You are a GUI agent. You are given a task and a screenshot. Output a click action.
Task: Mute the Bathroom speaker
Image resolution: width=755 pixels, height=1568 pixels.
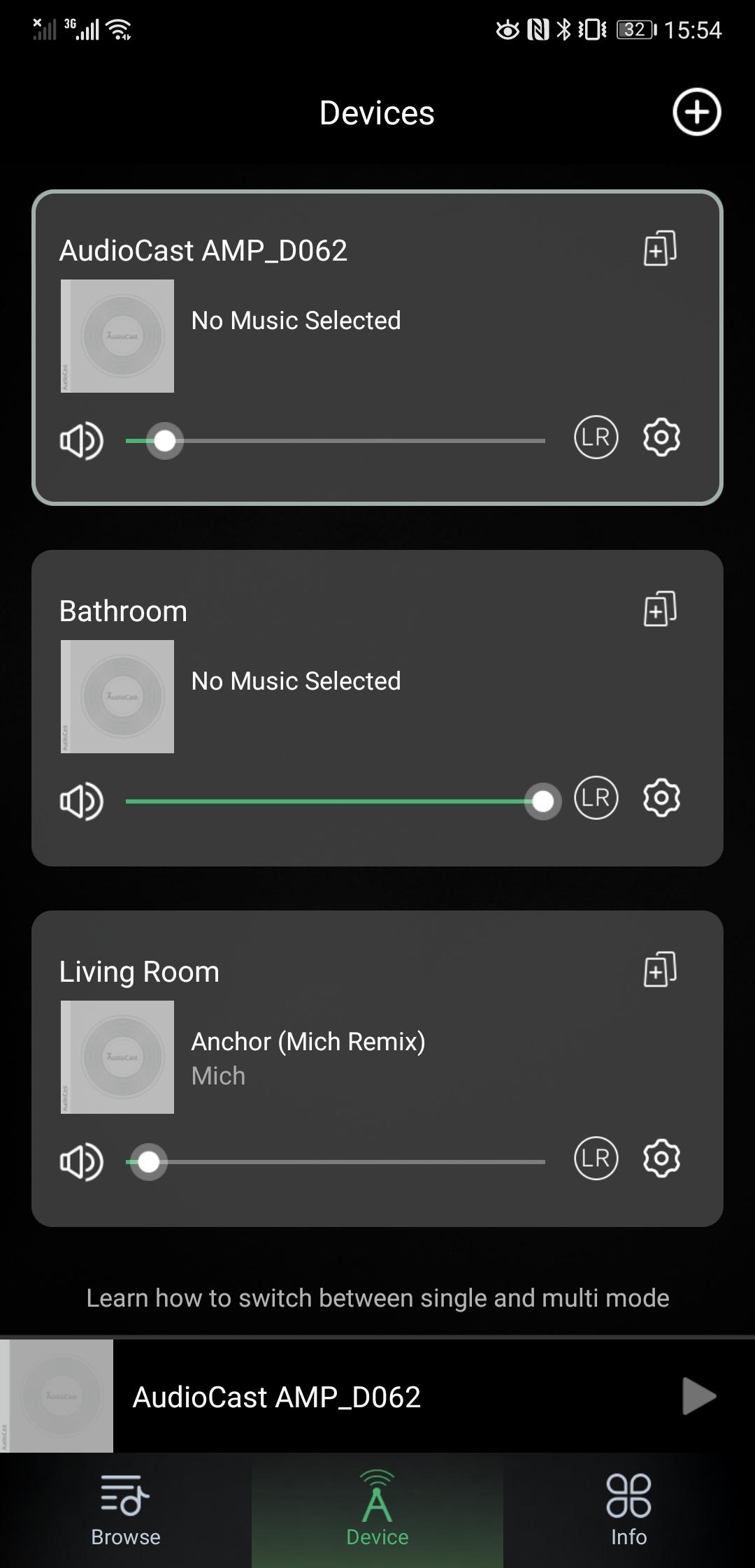[81, 801]
